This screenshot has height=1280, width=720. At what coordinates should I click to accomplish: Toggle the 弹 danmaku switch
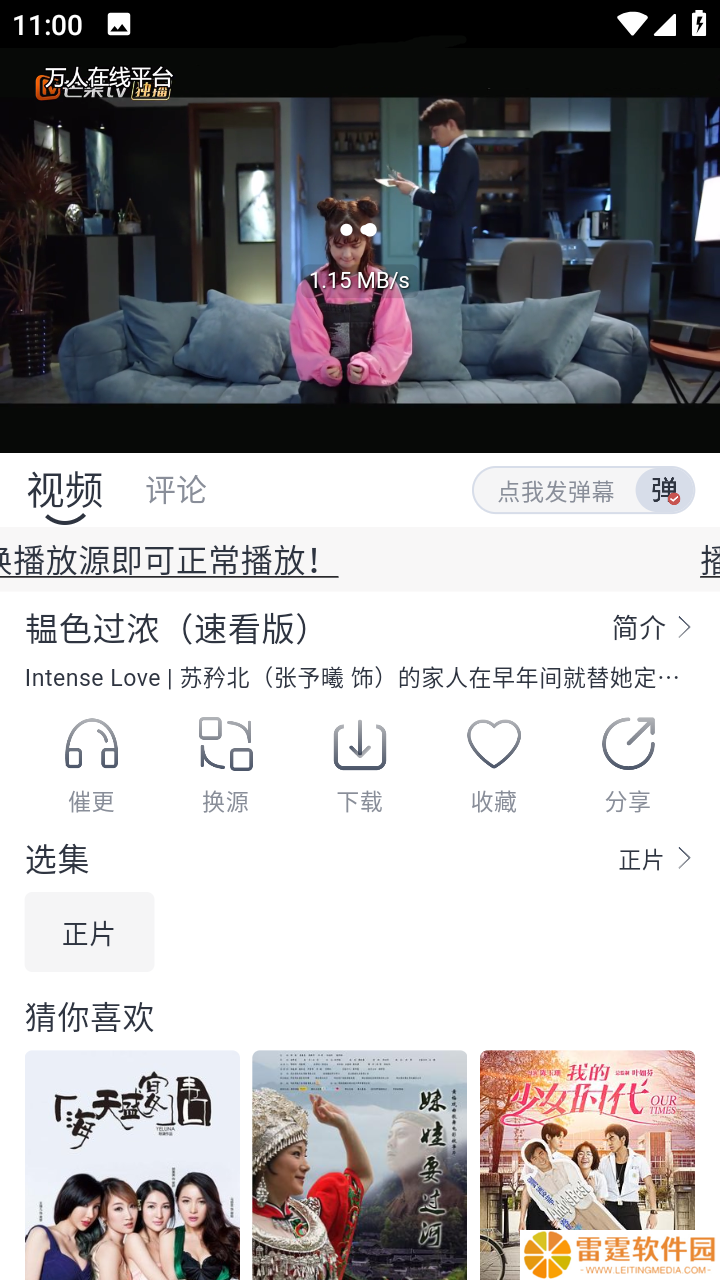click(x=665, y=490)
